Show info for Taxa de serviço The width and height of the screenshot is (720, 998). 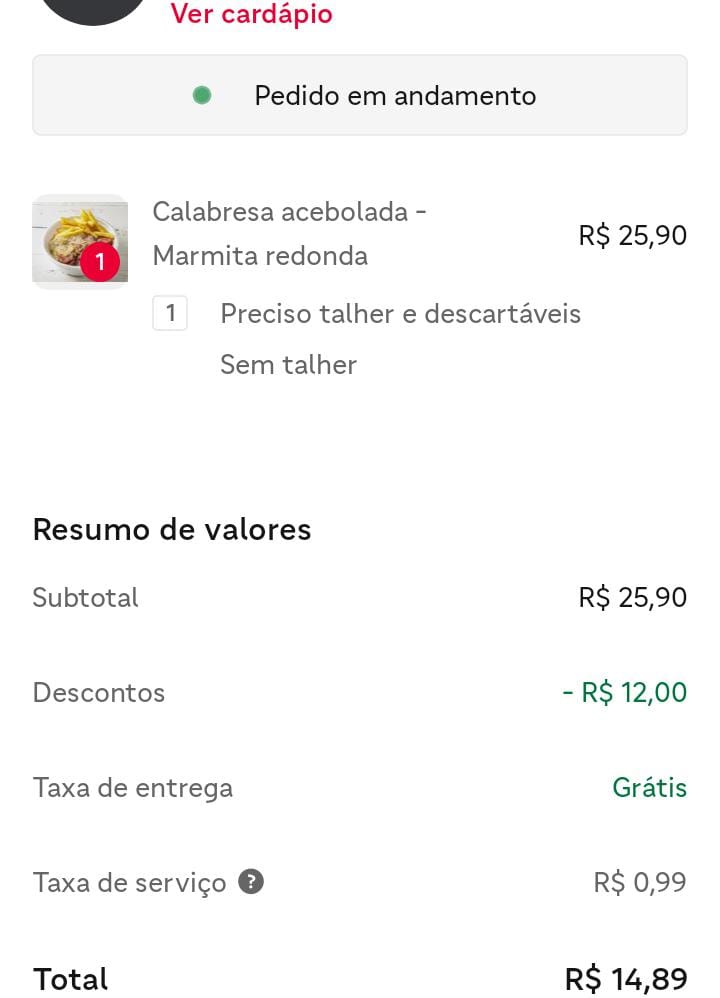[251, 882]
